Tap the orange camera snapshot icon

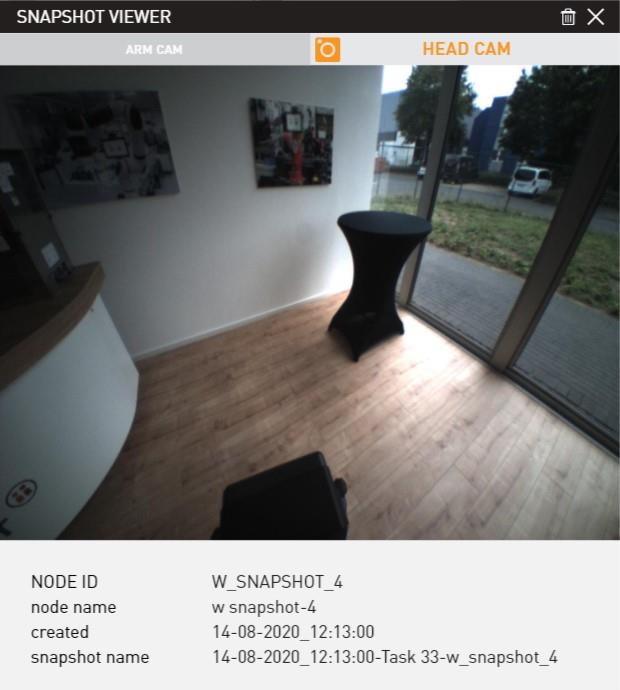(327, 50)
